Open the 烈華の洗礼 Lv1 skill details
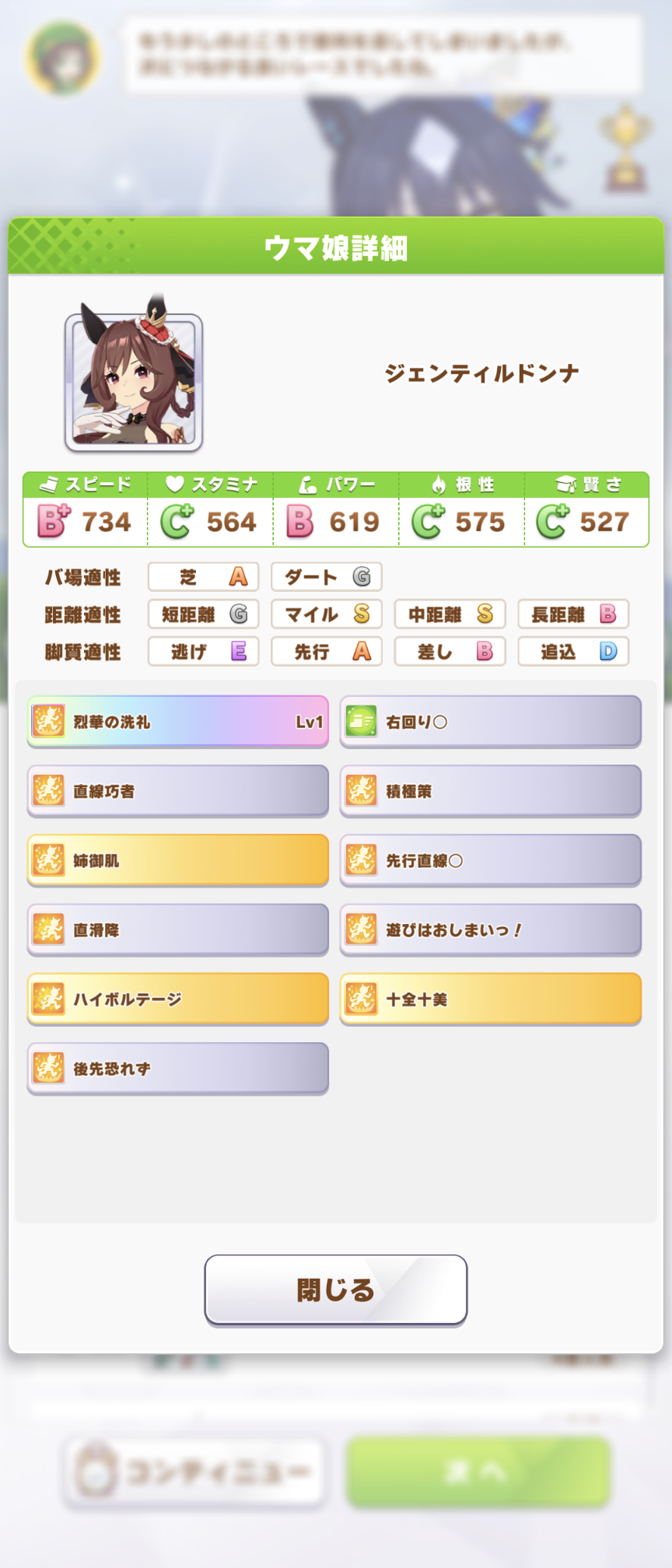This screenshot has width=672, height=1568. (x=178, y=721)
